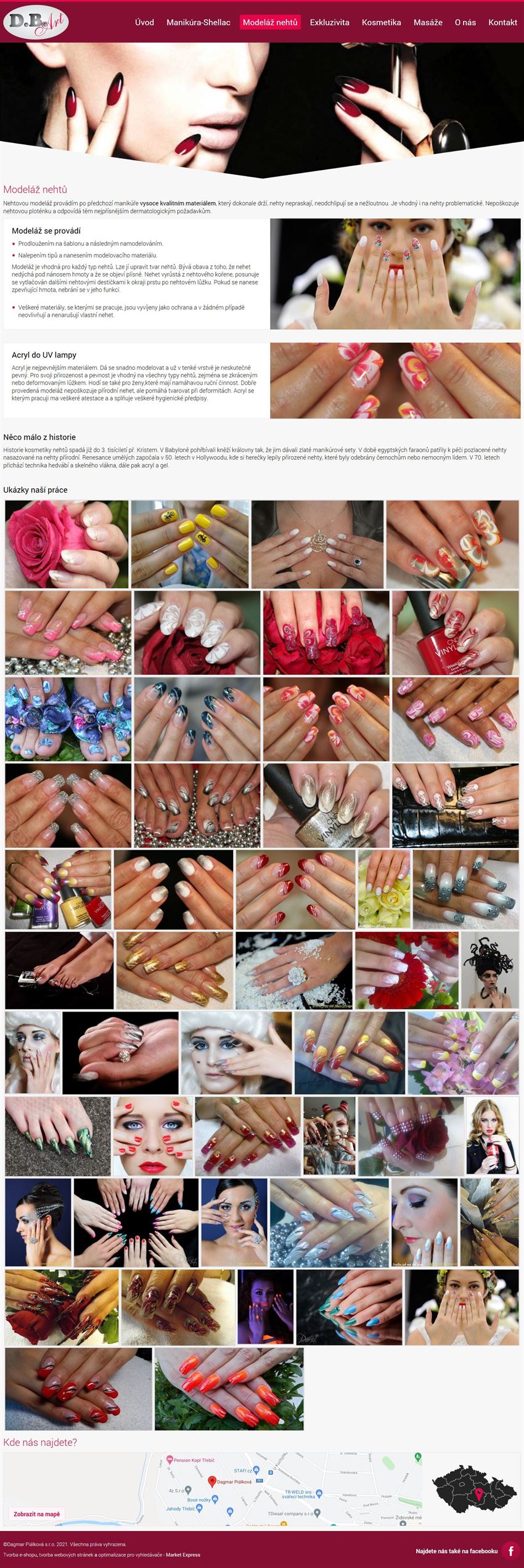Open the white lace nails on red roses photo

tap(197, 632)
